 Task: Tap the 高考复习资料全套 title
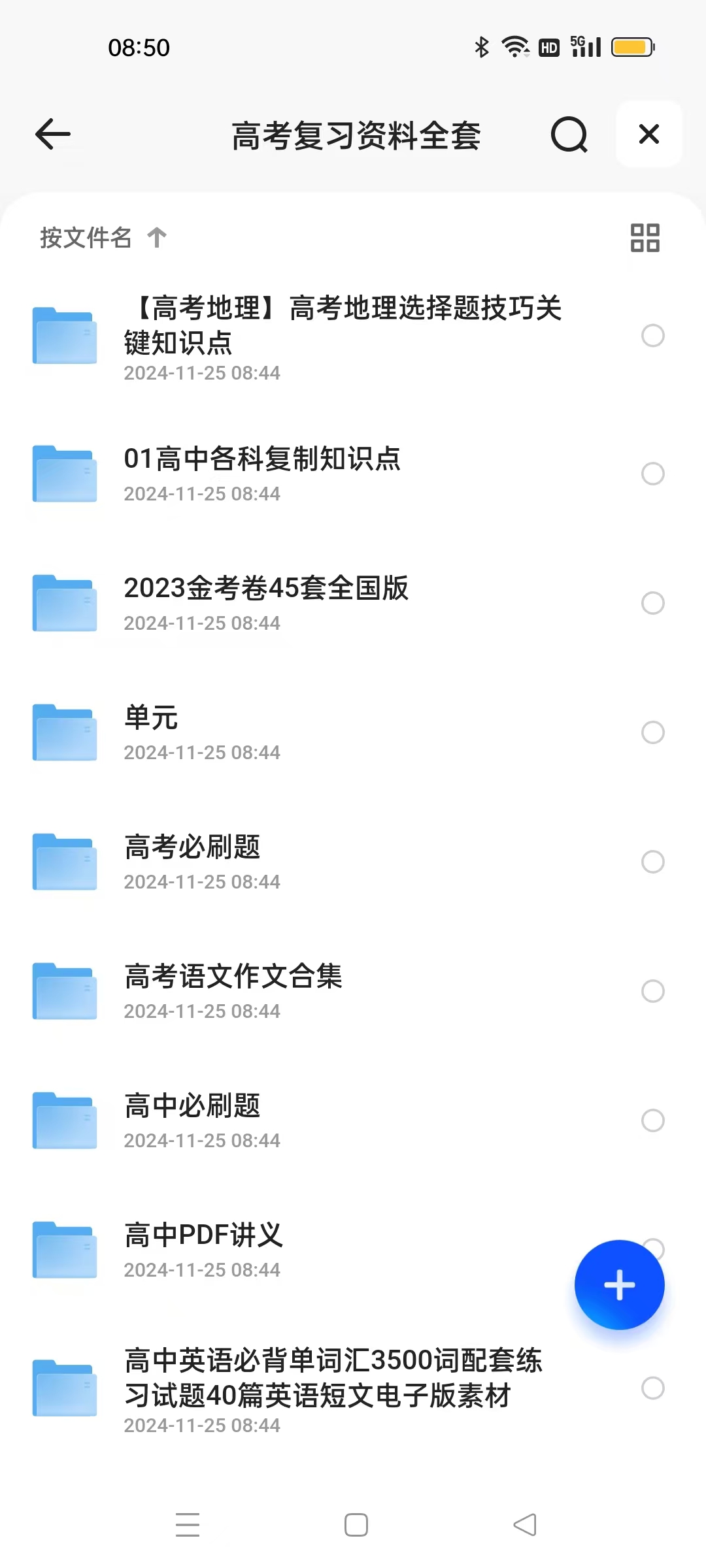coord(357,135)
